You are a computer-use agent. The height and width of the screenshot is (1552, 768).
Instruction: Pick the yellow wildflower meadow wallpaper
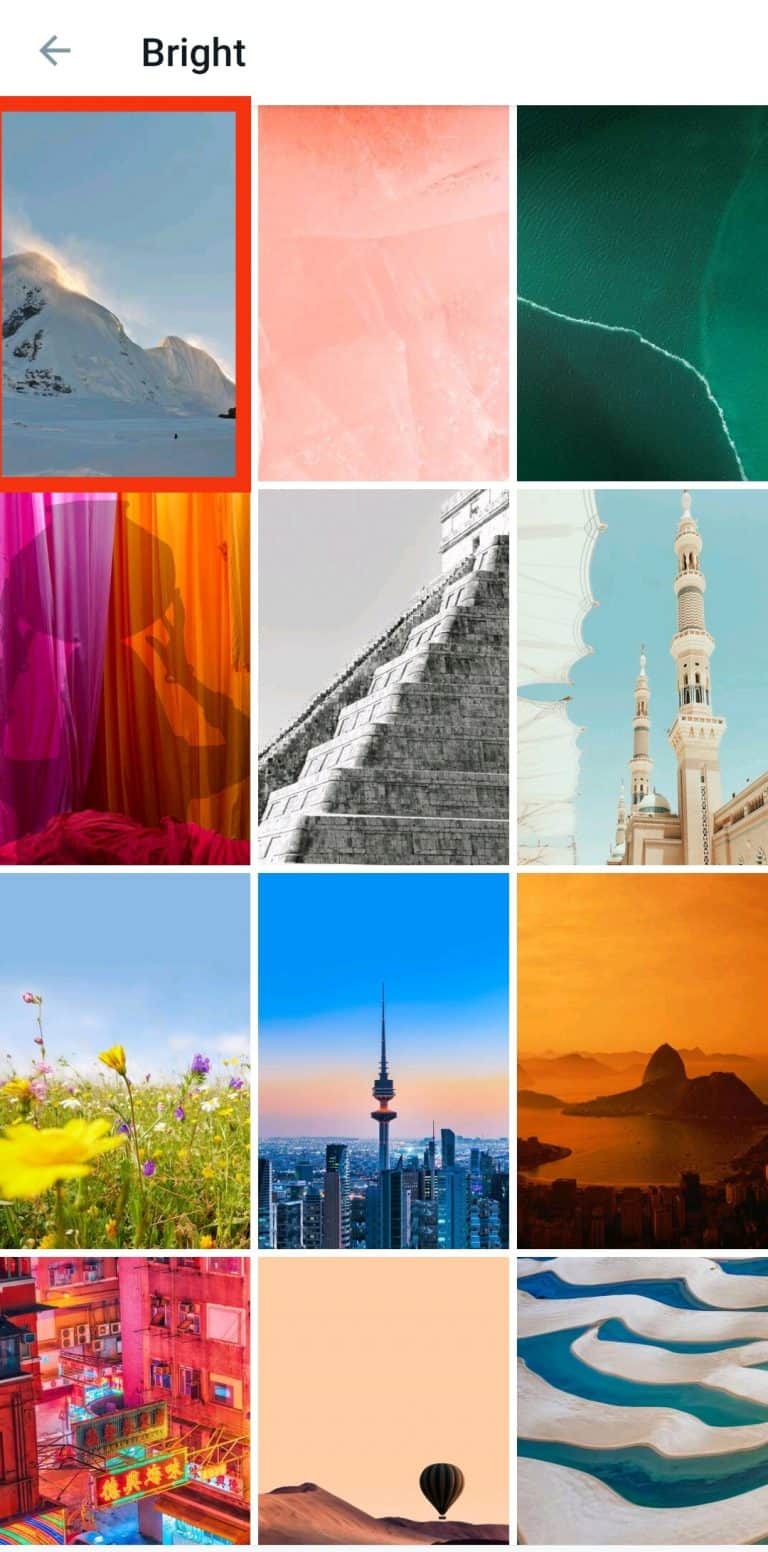124,1063
